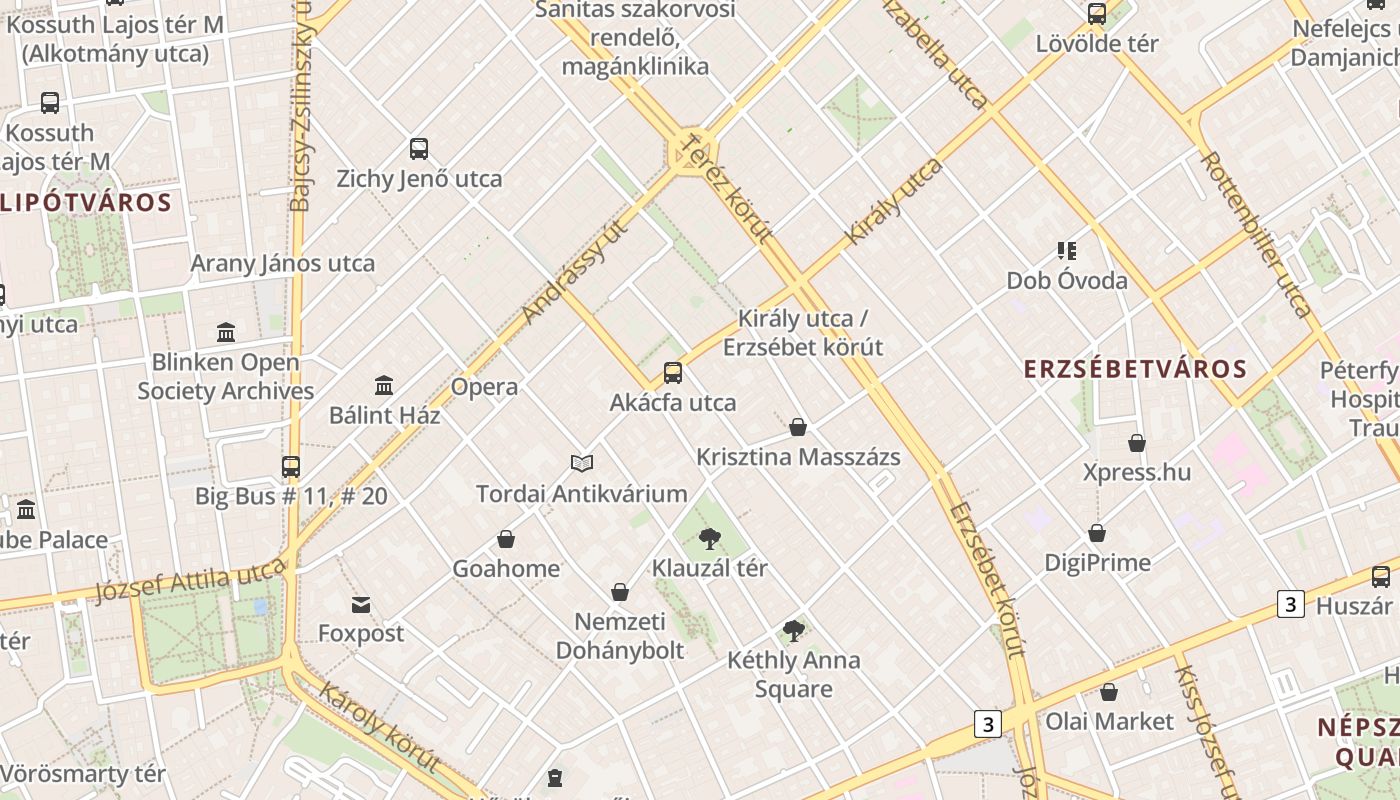Open the Blinken Open Society Archives marker
Image resolution: width=1400 pixels, height=800 pixels.
click(226, 332)
